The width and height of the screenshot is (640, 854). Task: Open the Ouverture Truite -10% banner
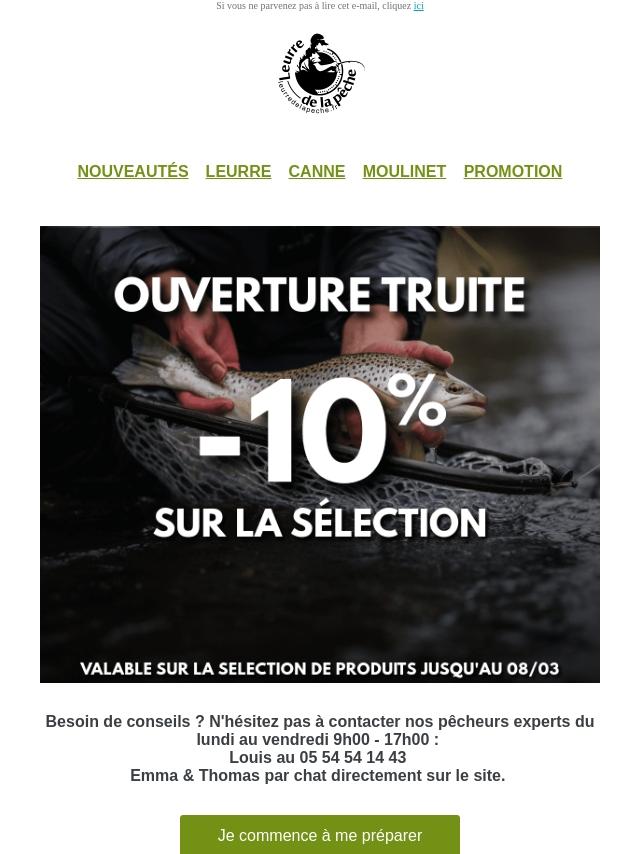(x=320, y=454)
